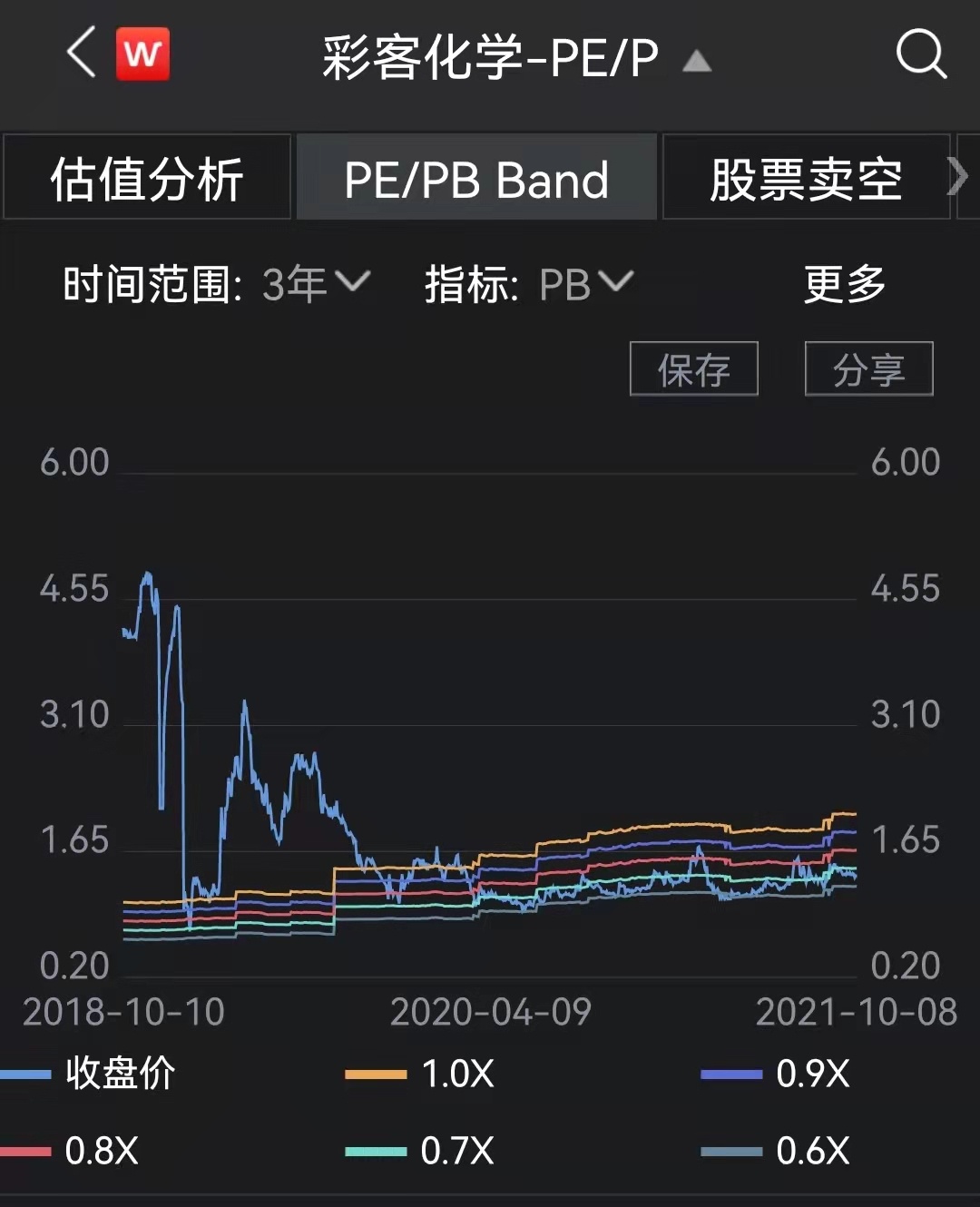Expand the 彩客化学-PE/P title dropdown
Screen dimensions: 980x1207
coord(696,60)
